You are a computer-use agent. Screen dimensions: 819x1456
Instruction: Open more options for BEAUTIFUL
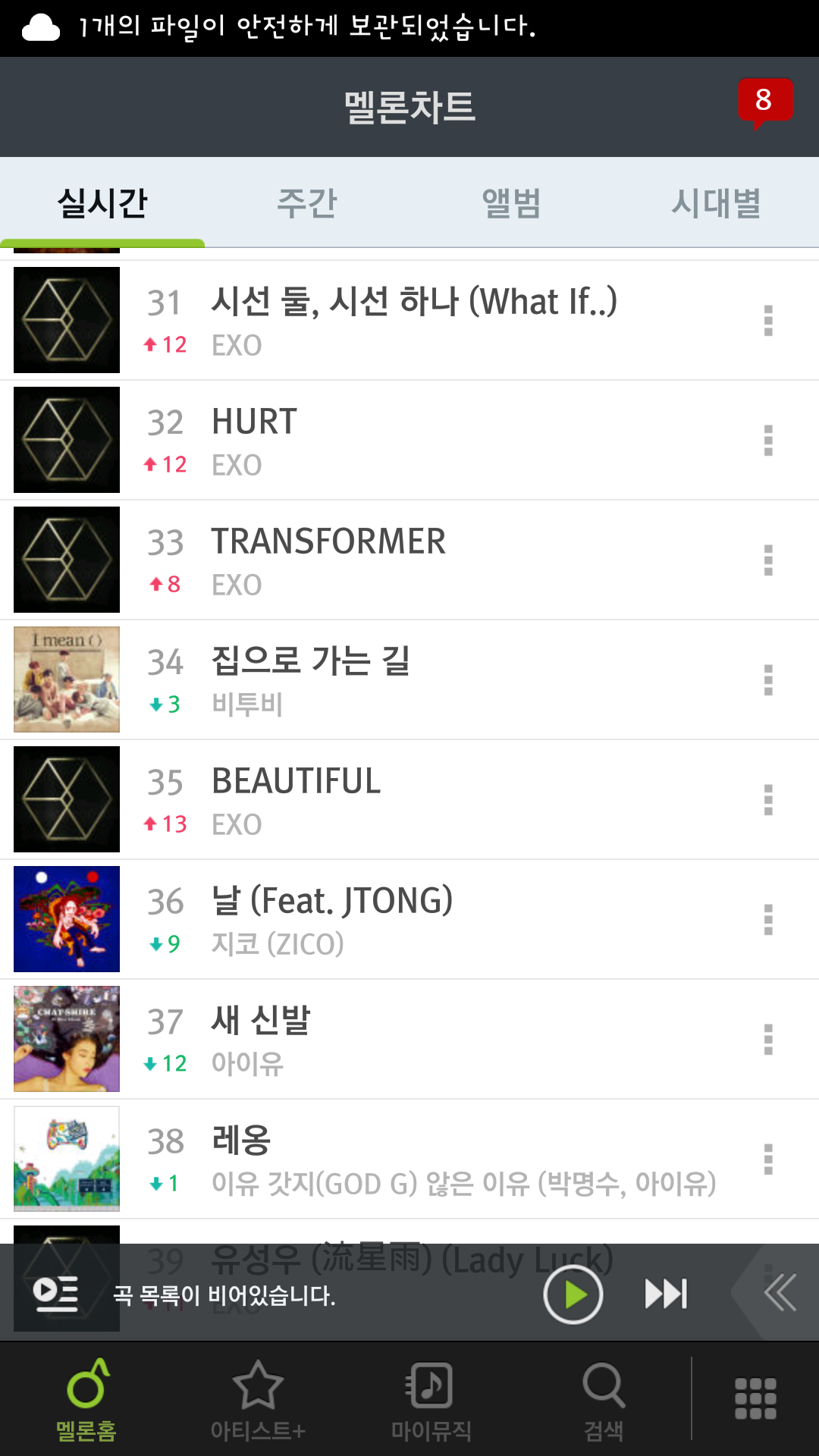[x=768, y=800]
